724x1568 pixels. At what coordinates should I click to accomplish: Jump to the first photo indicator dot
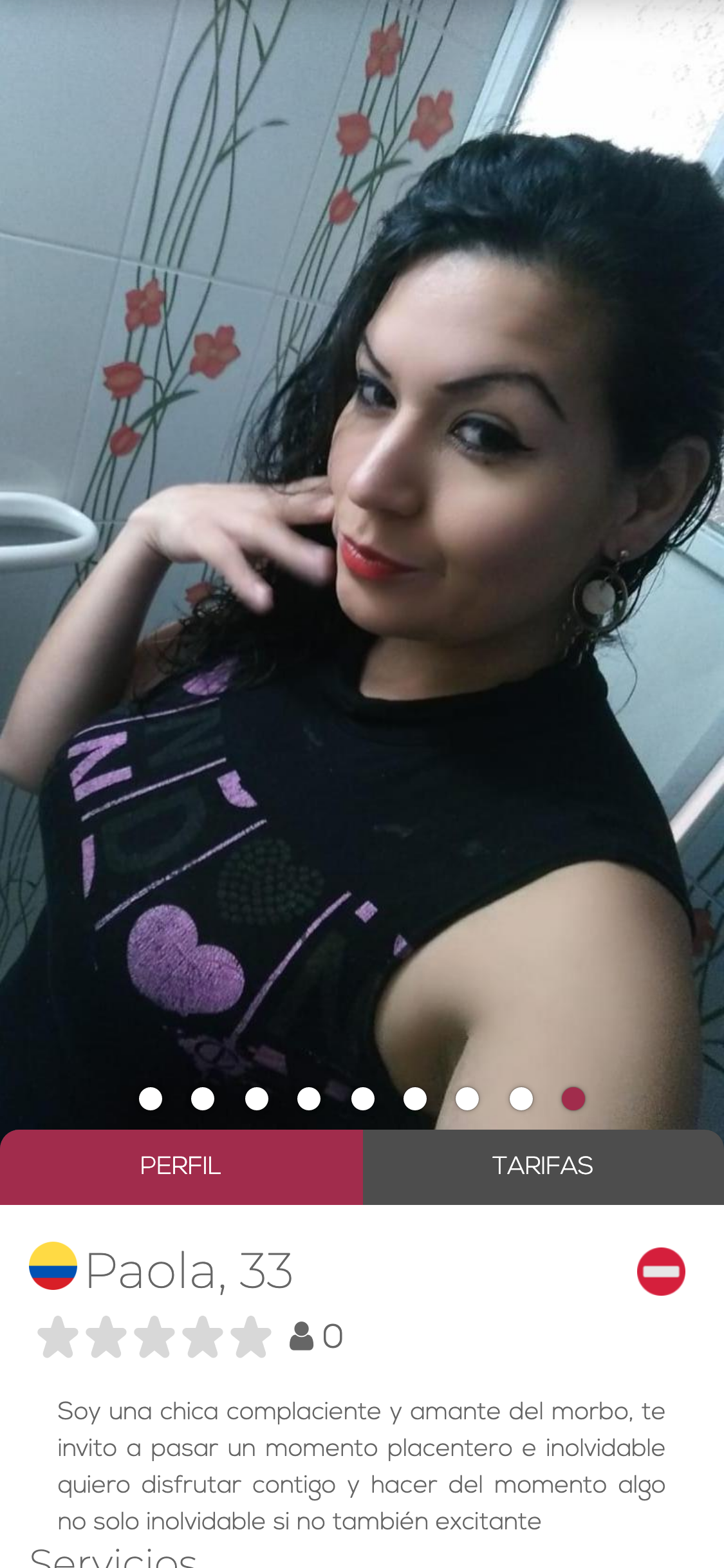click(x=151, y=1098)
